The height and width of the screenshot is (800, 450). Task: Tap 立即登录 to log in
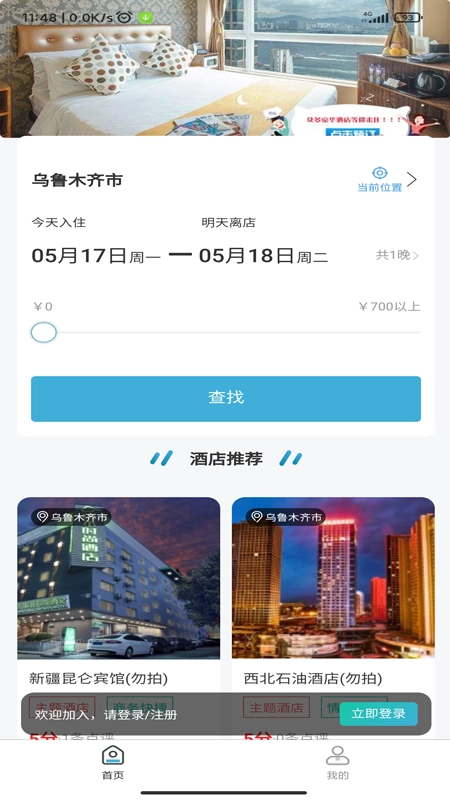click(379, 714)
